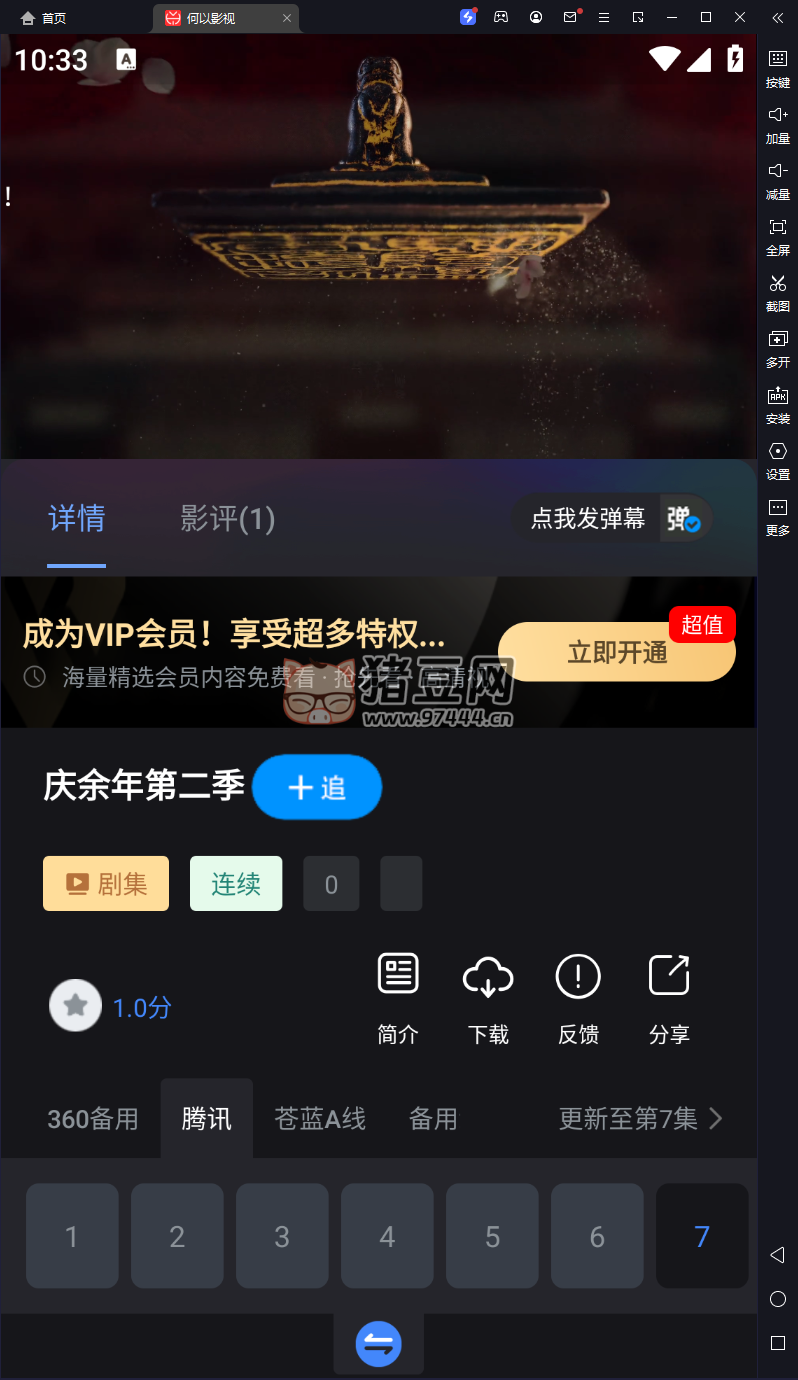Image resolution: width=798 pixels, height=1380 pixels.
Task: Select the 连续 chip
Action: coord(236,884)
